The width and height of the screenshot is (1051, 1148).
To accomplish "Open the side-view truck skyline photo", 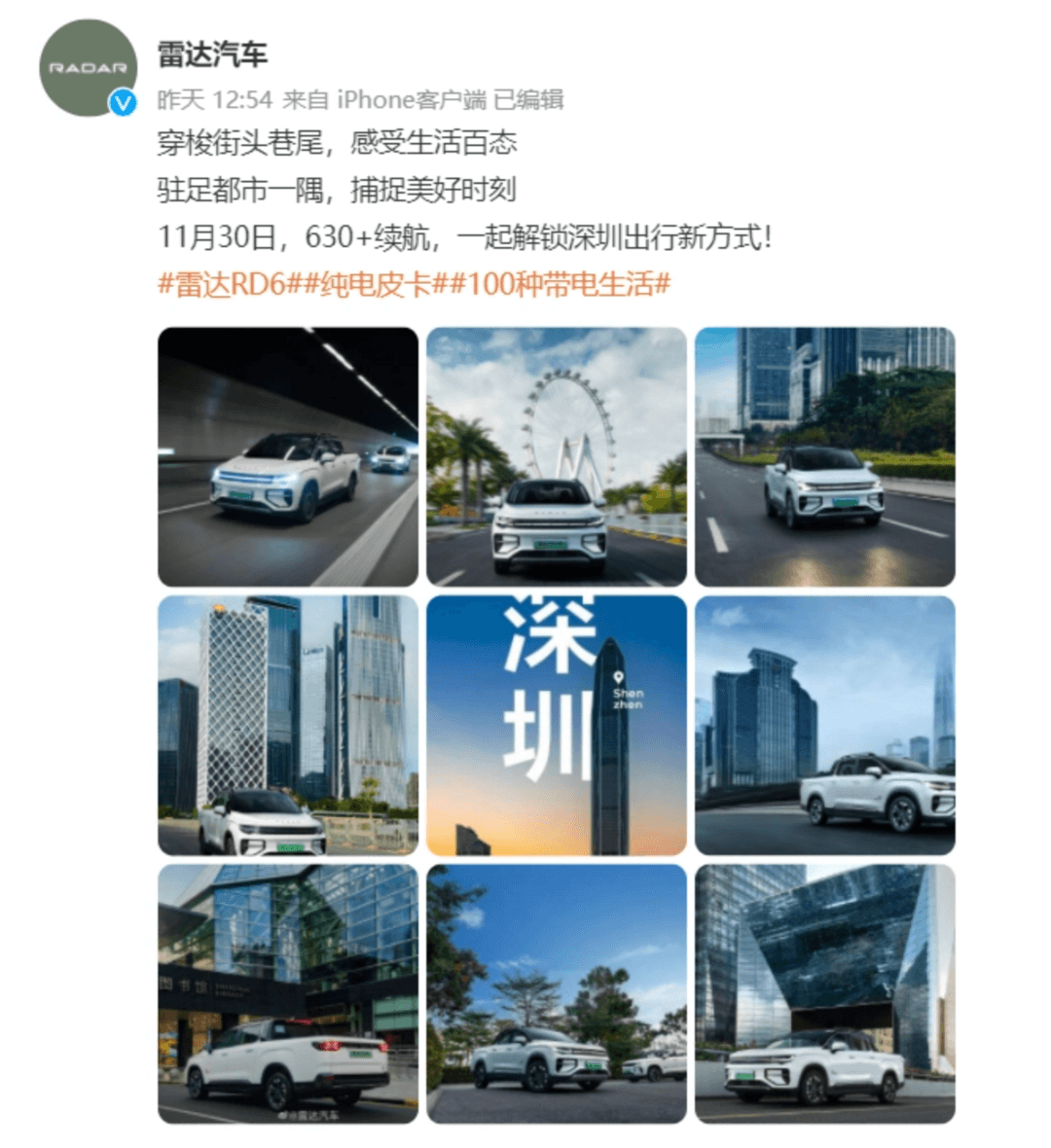I will [824, 725].
